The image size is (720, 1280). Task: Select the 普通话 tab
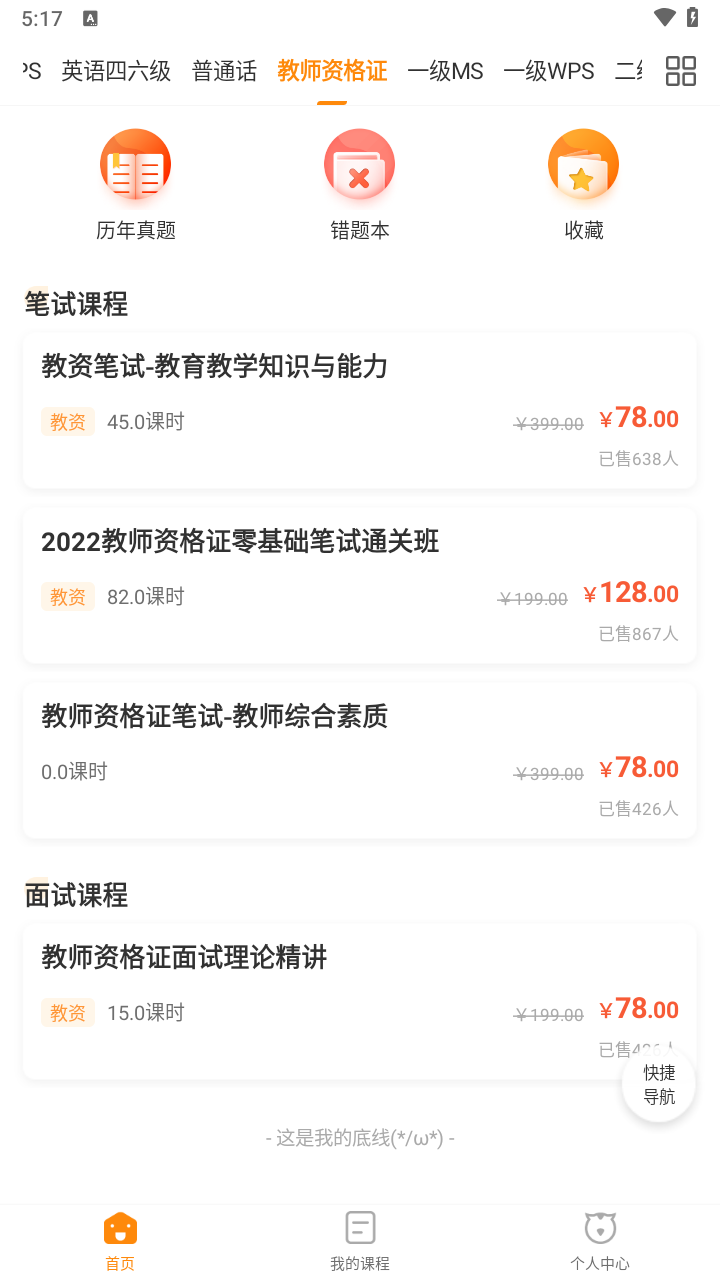click(224, 71)
